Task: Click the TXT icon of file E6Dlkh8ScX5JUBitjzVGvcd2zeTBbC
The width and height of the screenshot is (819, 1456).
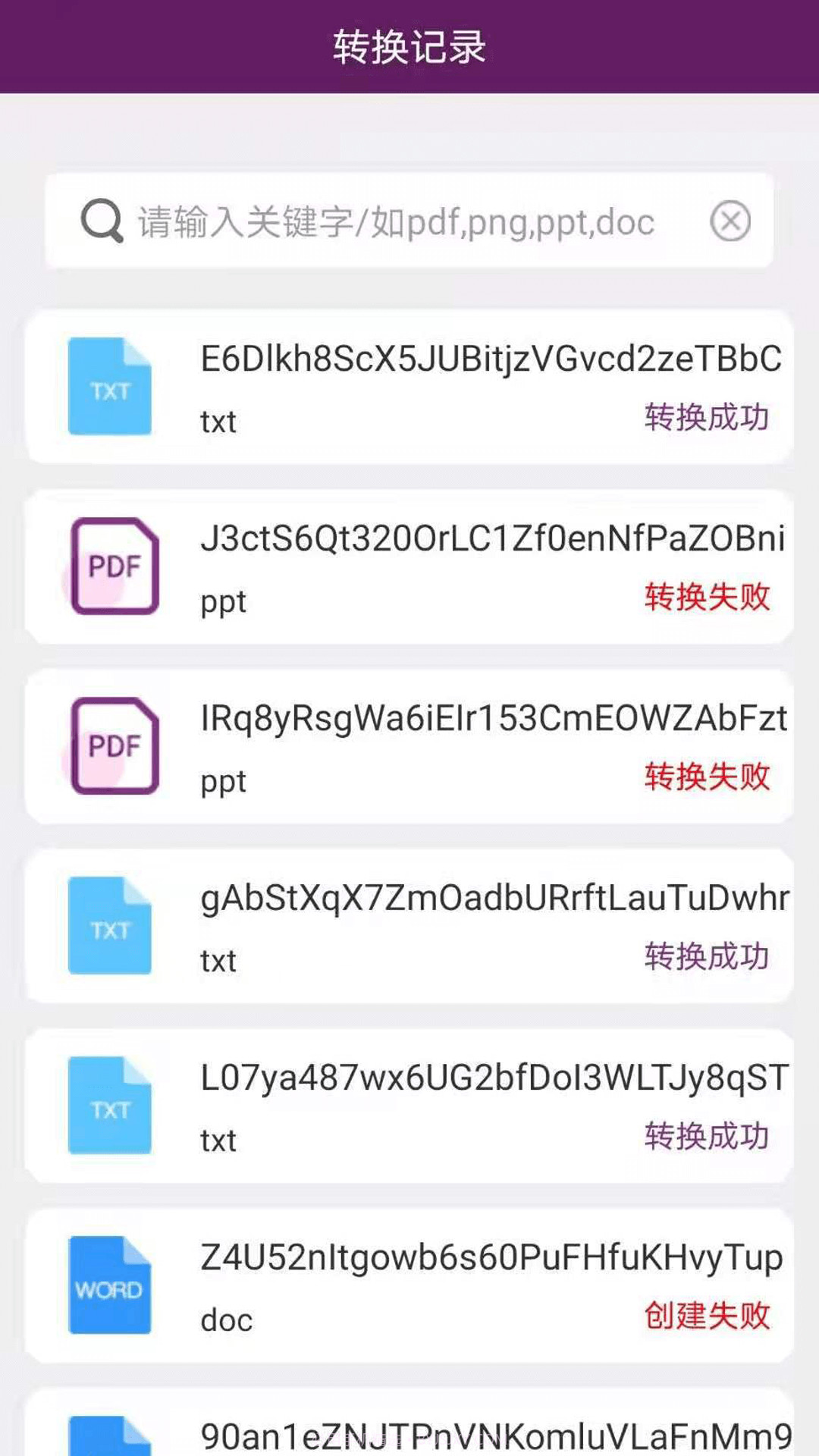Action: click(109, 387)
